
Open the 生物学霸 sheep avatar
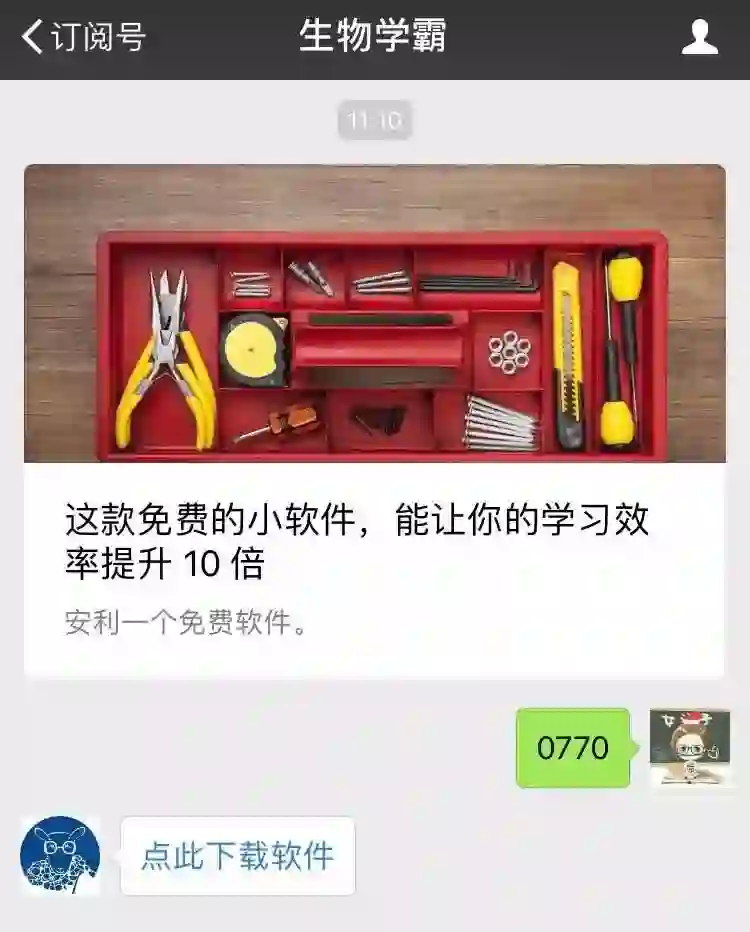(x=61, y=856)
